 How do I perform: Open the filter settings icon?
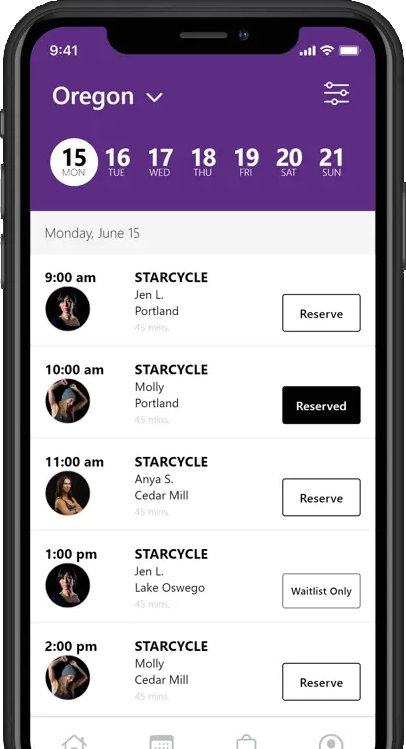[336, 93]
